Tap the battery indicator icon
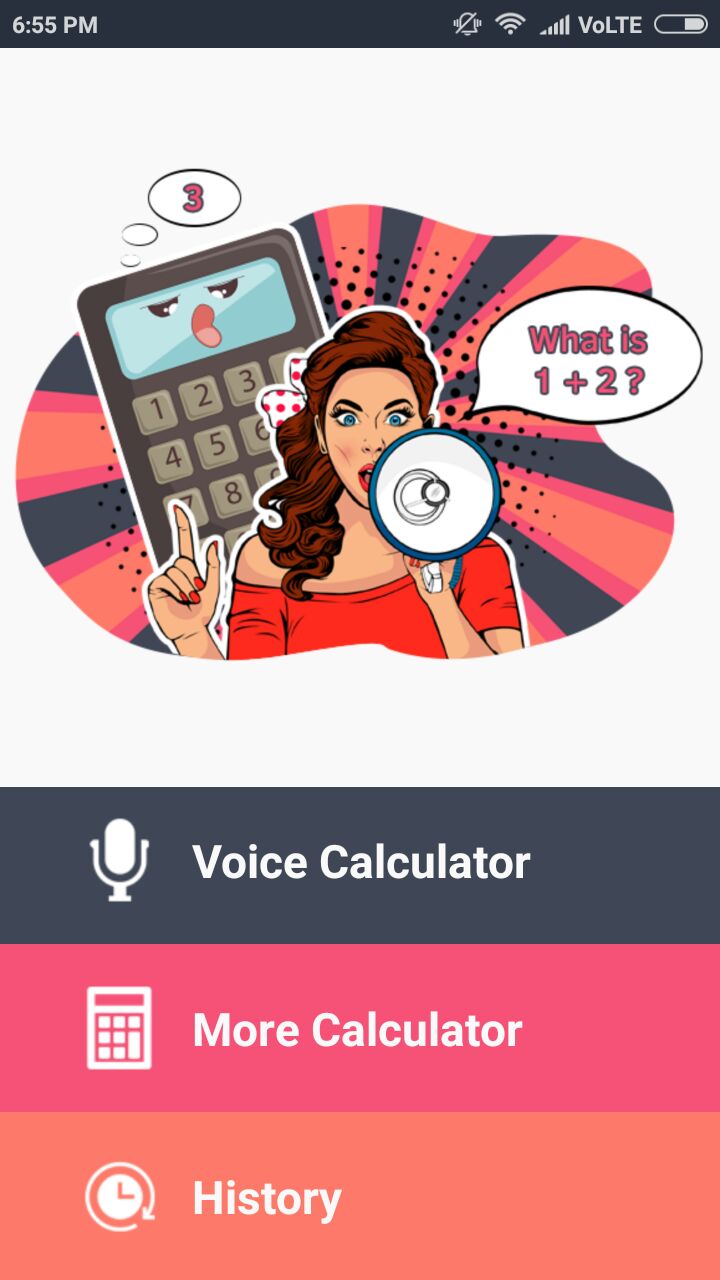 pyautogui.click(x=682, y=23)
